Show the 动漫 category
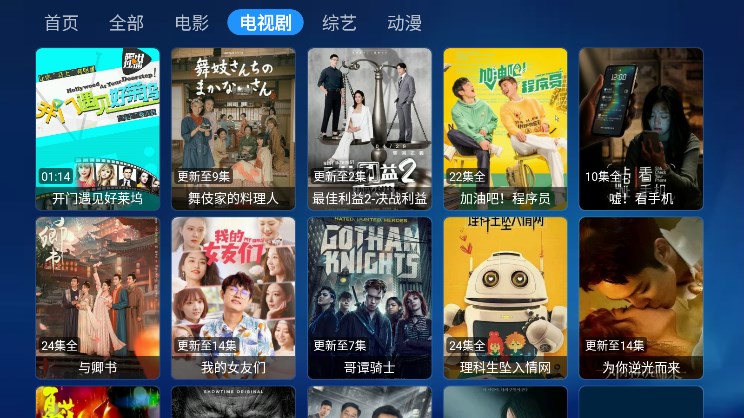This screenshot has height=418, width=744. tap(404, 23)
